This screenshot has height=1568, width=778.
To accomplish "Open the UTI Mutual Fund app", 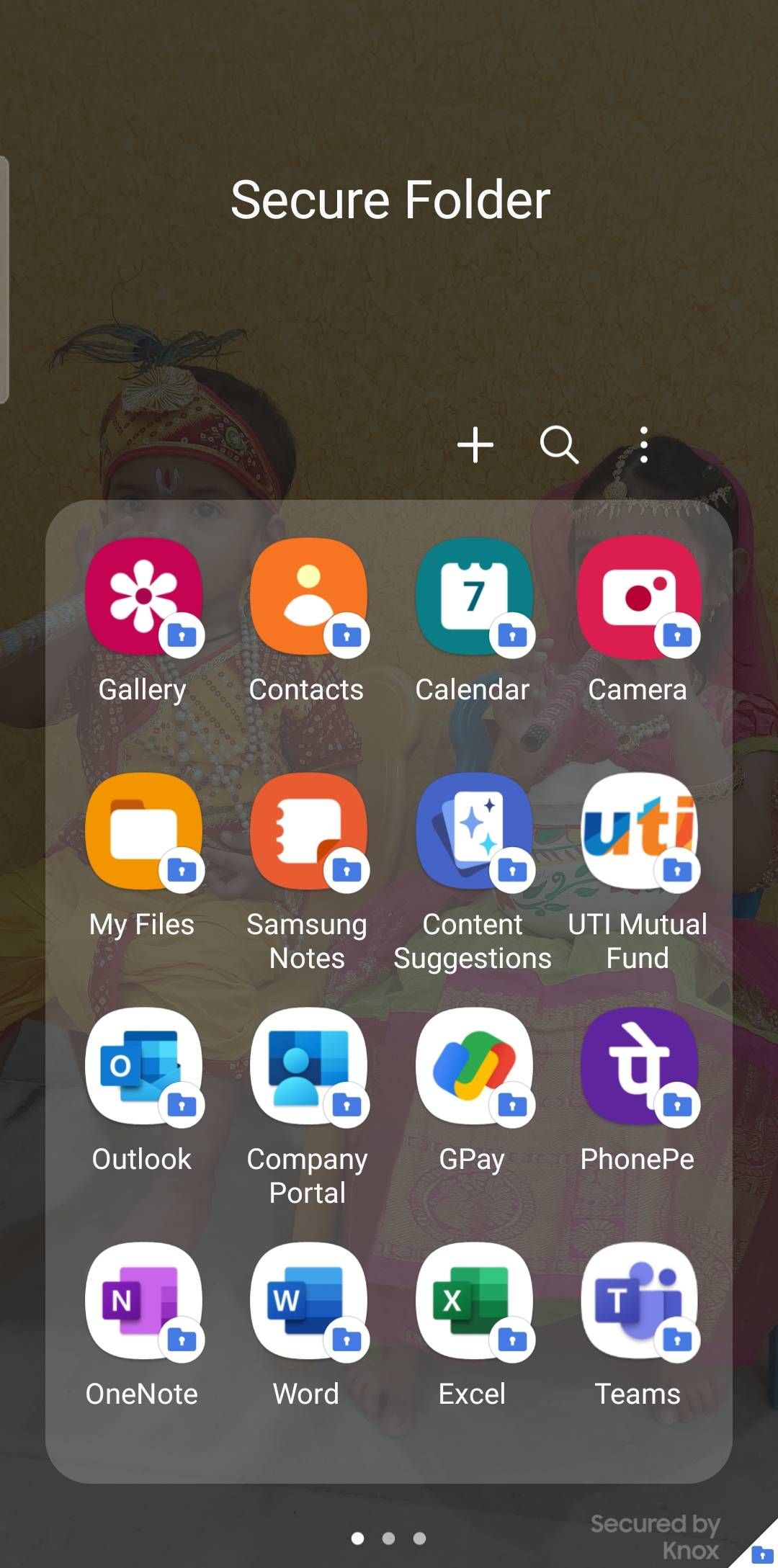I will pos(638,831).
